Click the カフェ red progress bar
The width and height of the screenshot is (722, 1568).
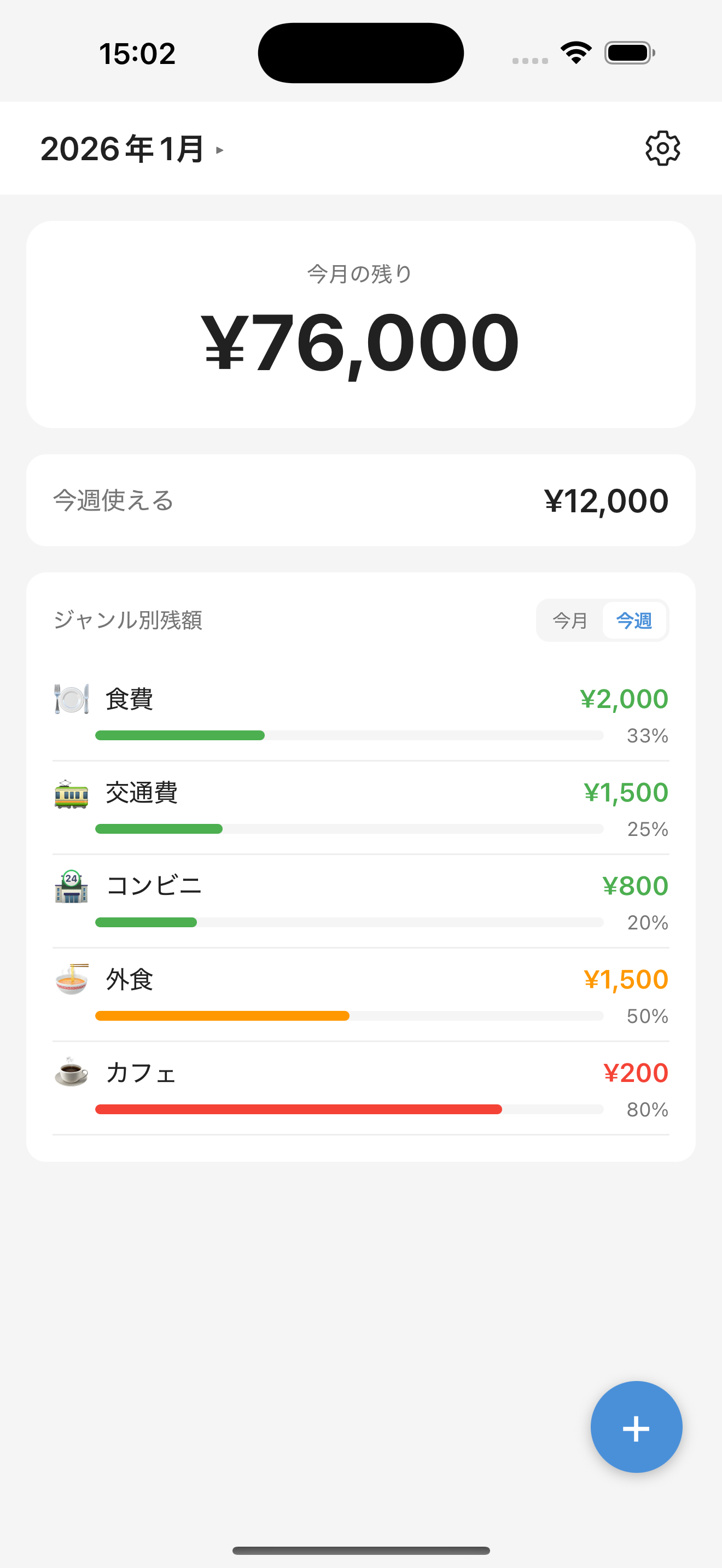(x=298, y=1109)
